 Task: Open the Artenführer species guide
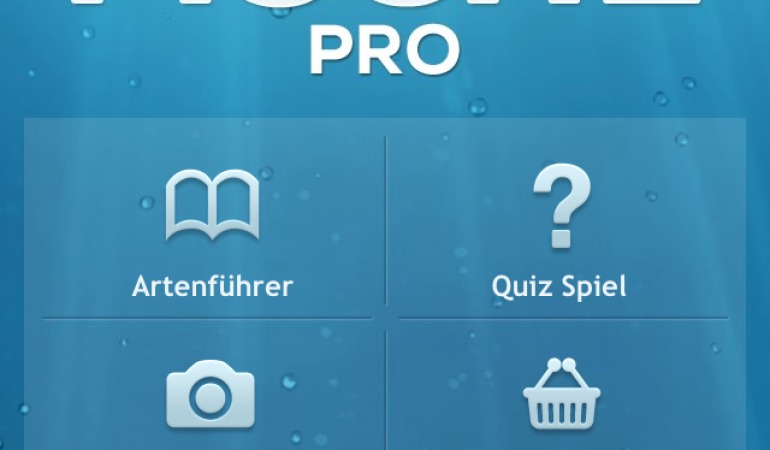click(212, 230)
